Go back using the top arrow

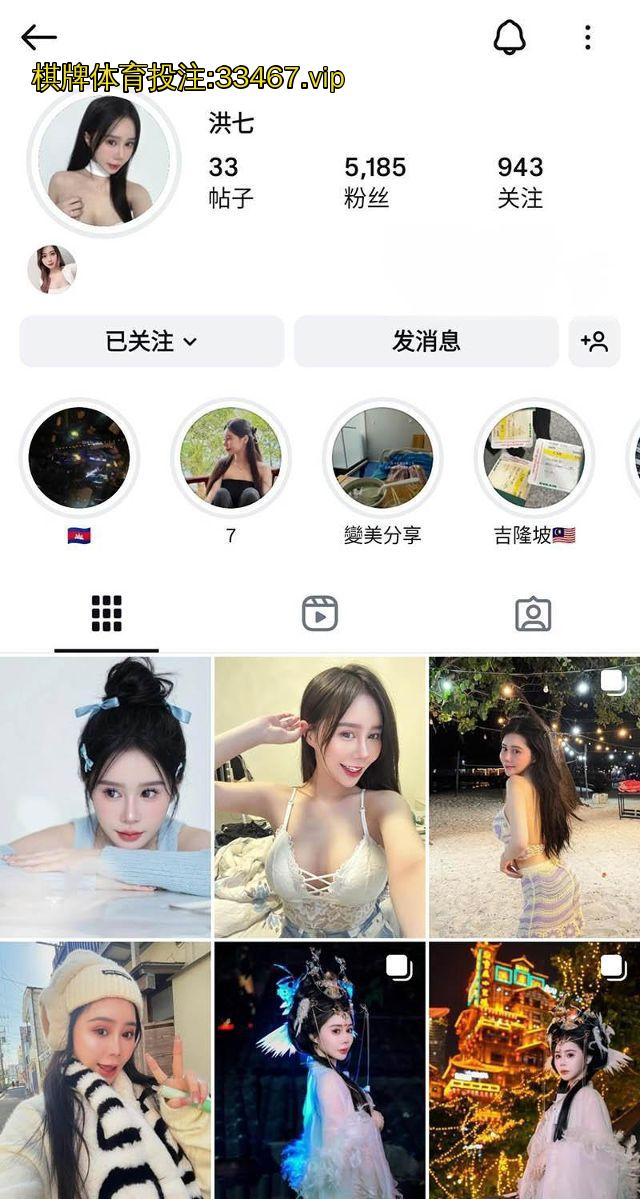point(38,38)
